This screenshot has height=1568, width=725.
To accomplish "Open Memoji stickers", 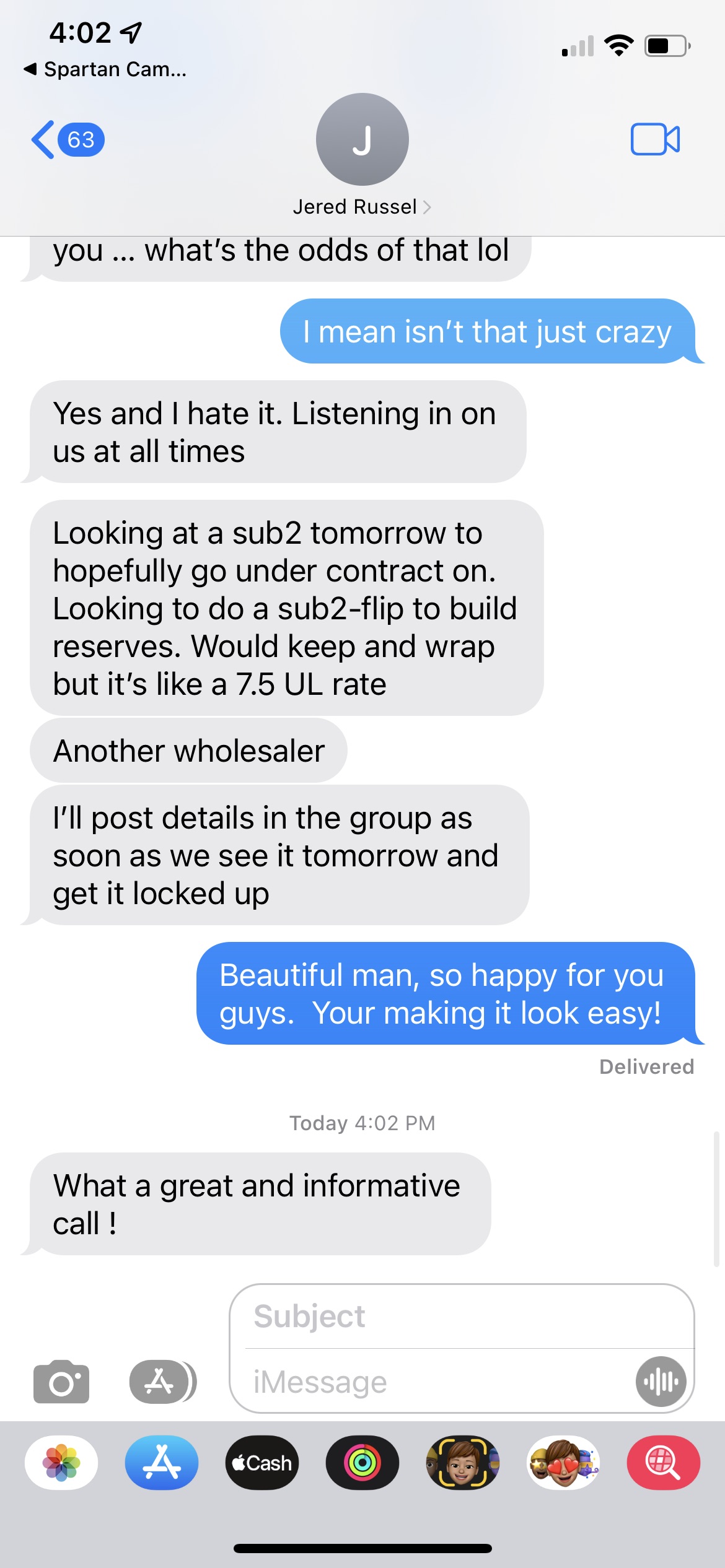I will click(563, 1463).
